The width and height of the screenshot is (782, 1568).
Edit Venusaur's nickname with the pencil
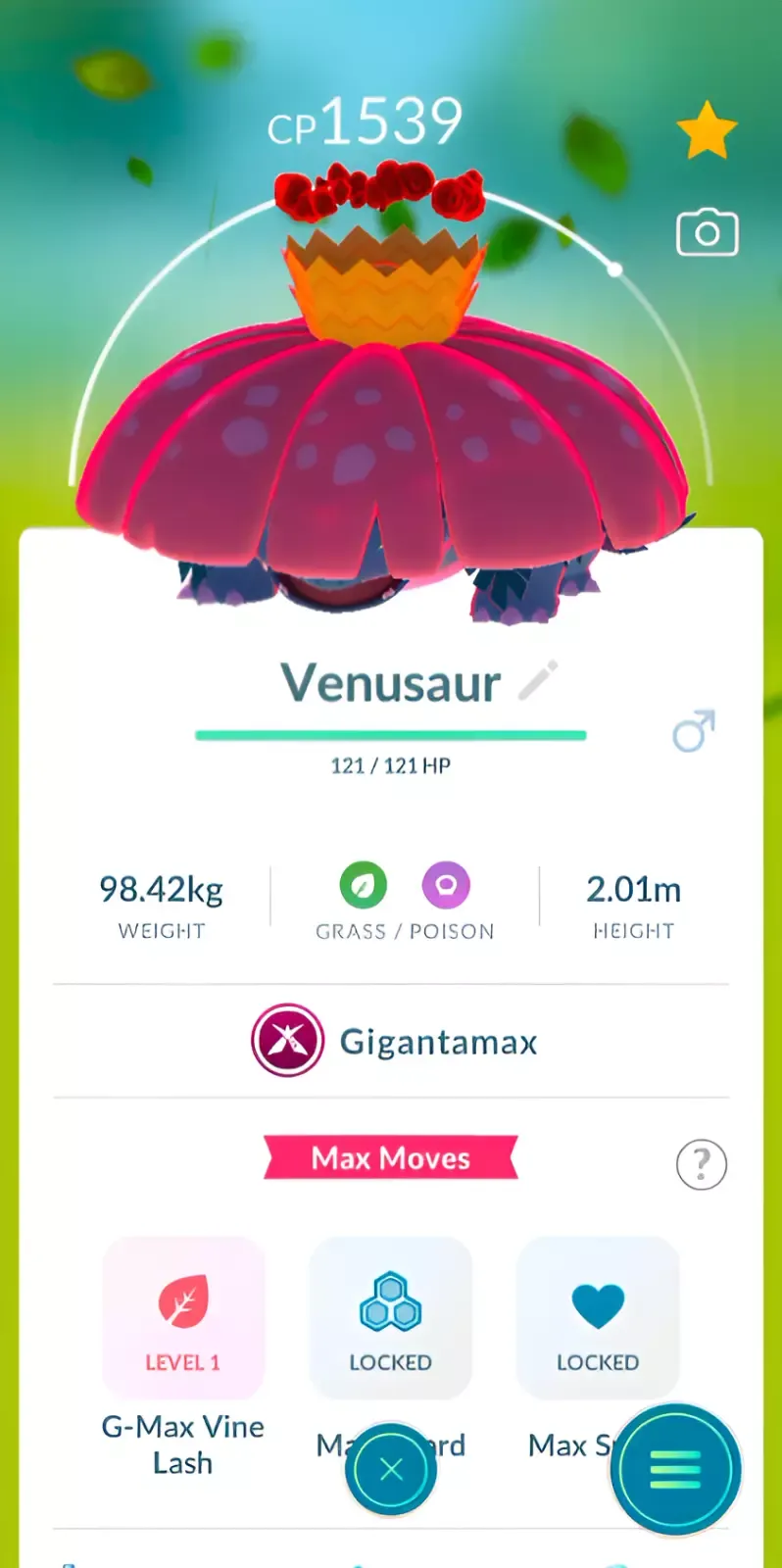538,680
